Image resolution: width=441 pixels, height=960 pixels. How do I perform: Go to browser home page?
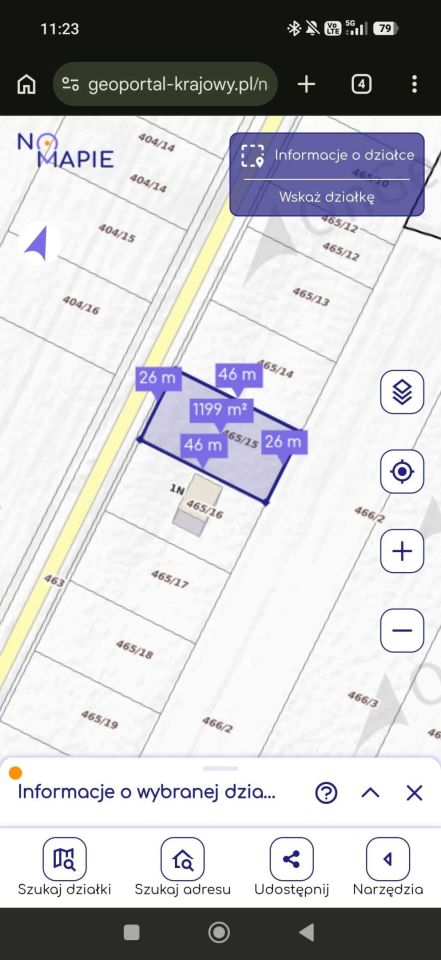point(26,84)
